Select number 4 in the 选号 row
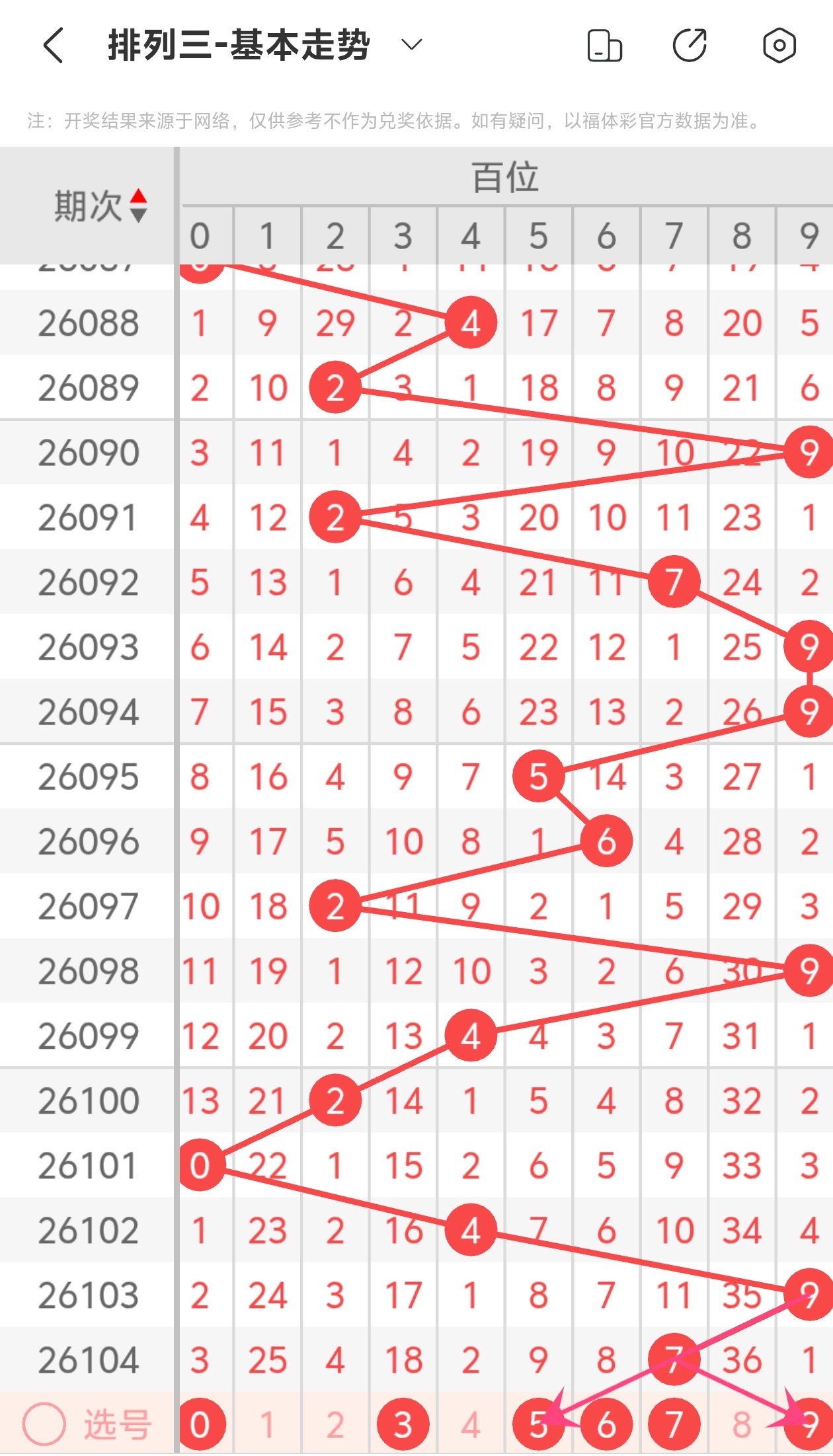Screen dimensions: 833x1456 click(x=471, y=1424)
